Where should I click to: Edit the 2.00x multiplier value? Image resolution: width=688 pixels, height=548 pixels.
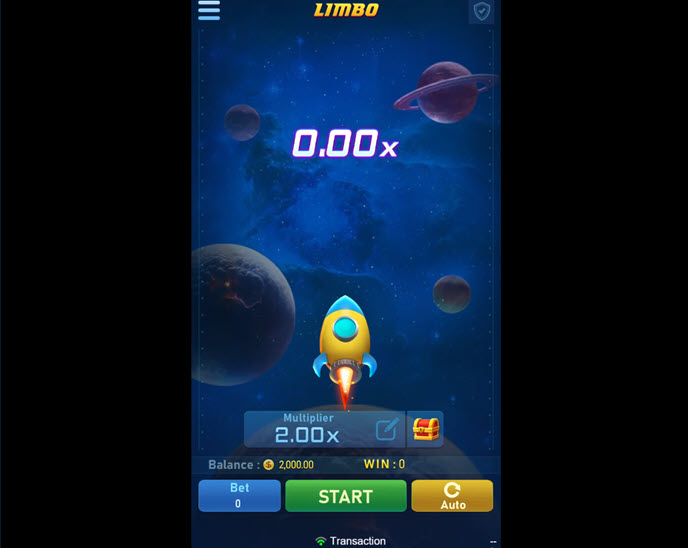387,430
